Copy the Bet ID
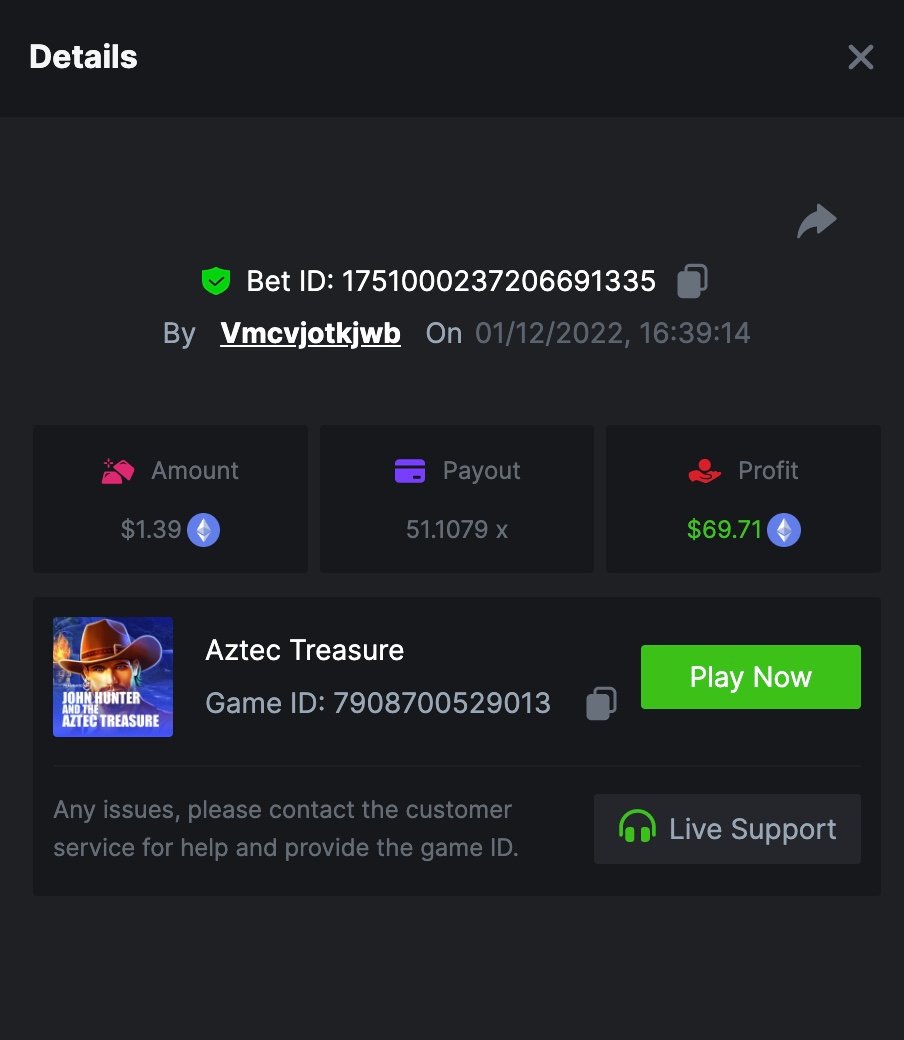 692,281
